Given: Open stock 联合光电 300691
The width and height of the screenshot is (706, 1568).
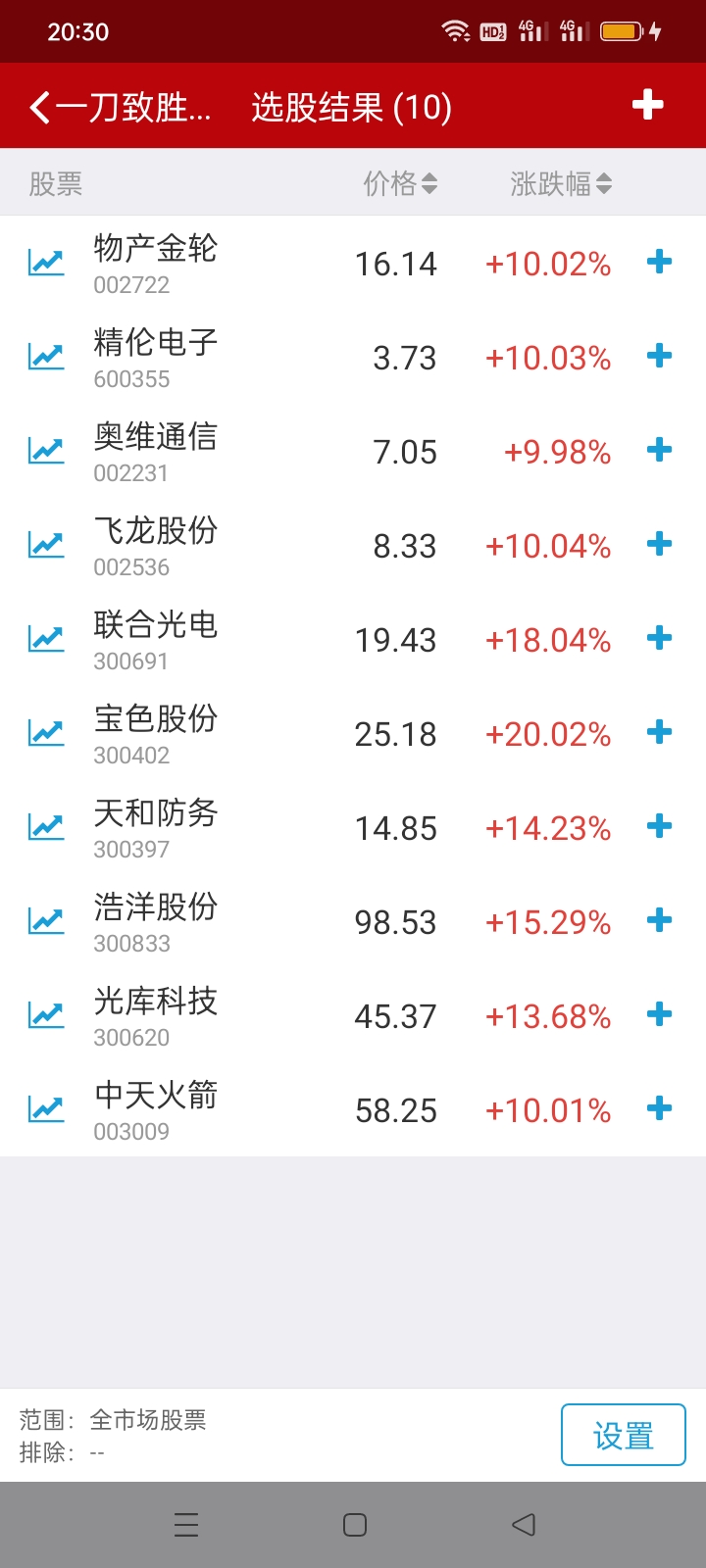Looking at the screenshot, I should coord(353,639).
